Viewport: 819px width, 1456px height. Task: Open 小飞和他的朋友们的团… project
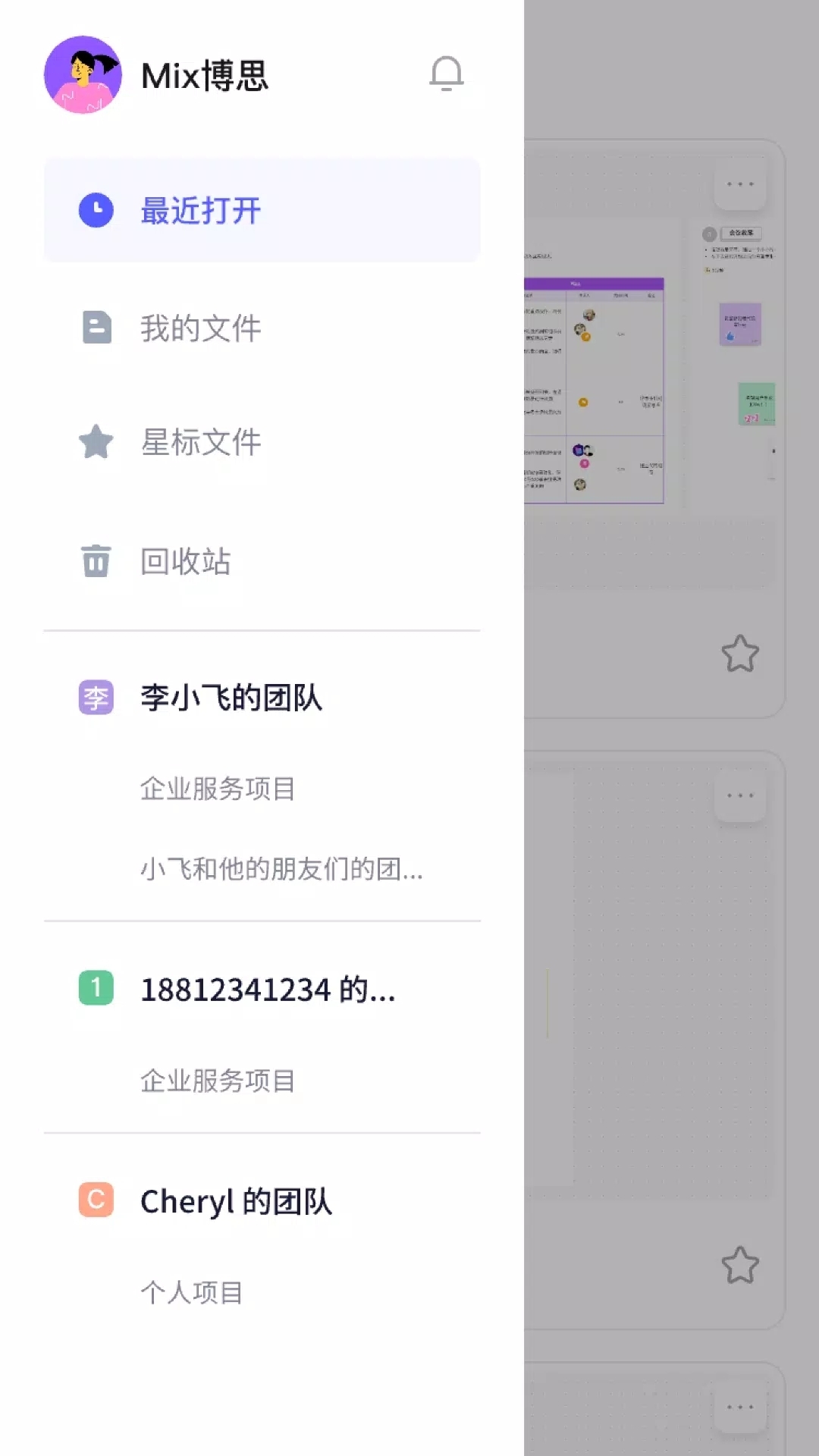pos(281,869)
